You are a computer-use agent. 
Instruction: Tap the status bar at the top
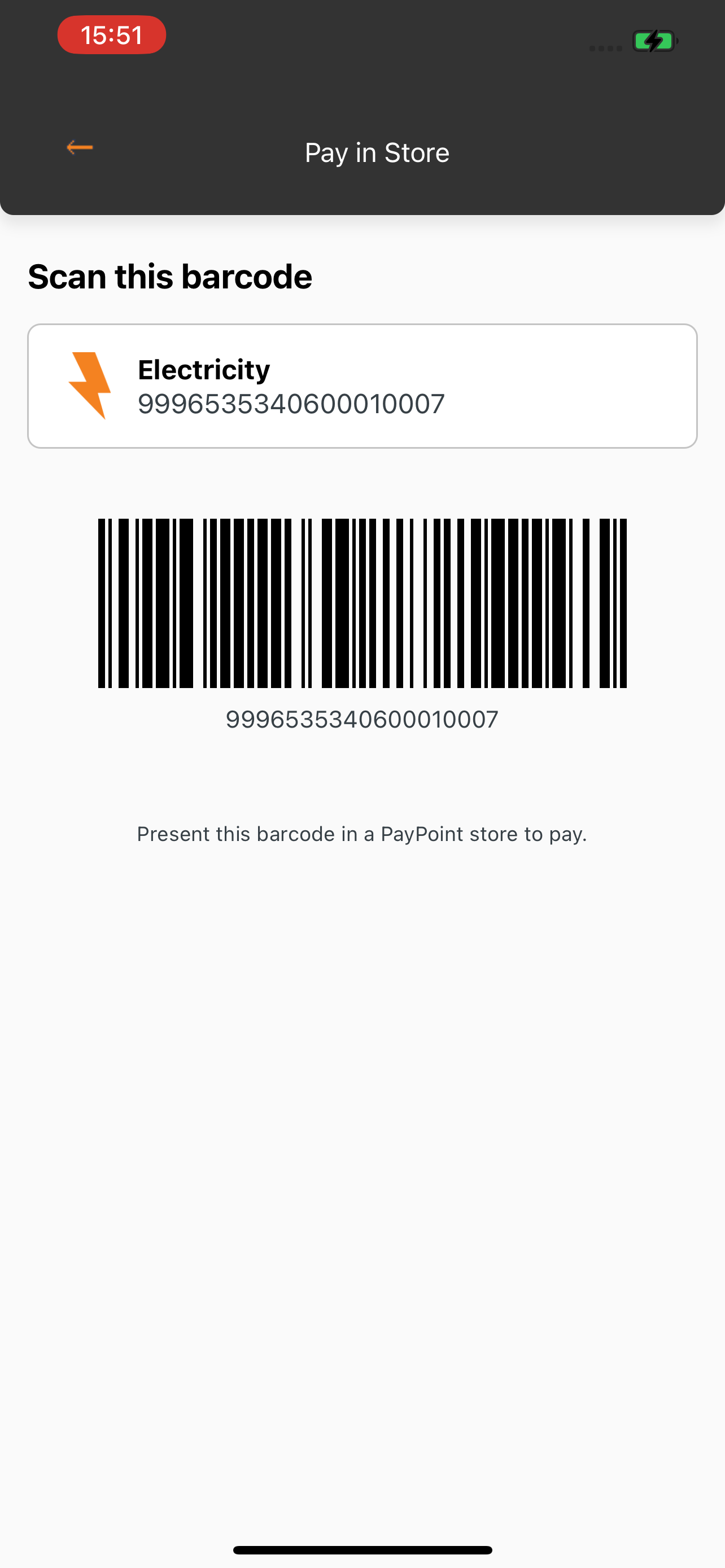362,37
